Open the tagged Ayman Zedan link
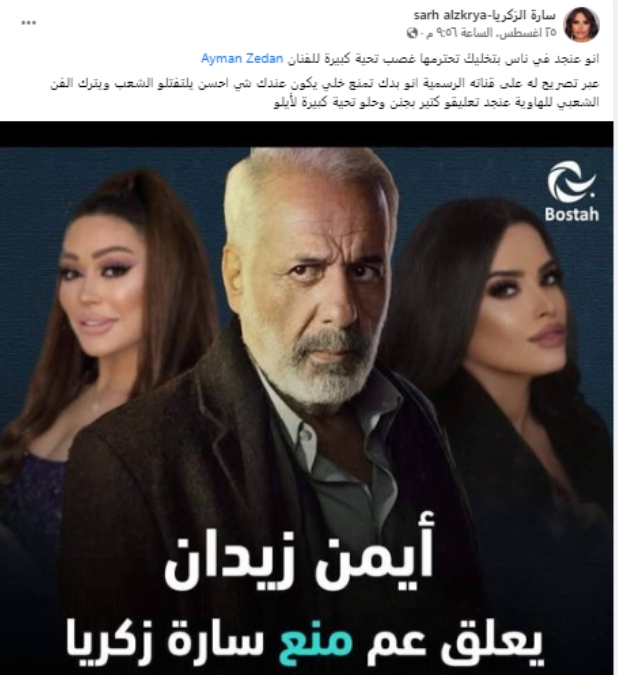 [x=231, y=59]
